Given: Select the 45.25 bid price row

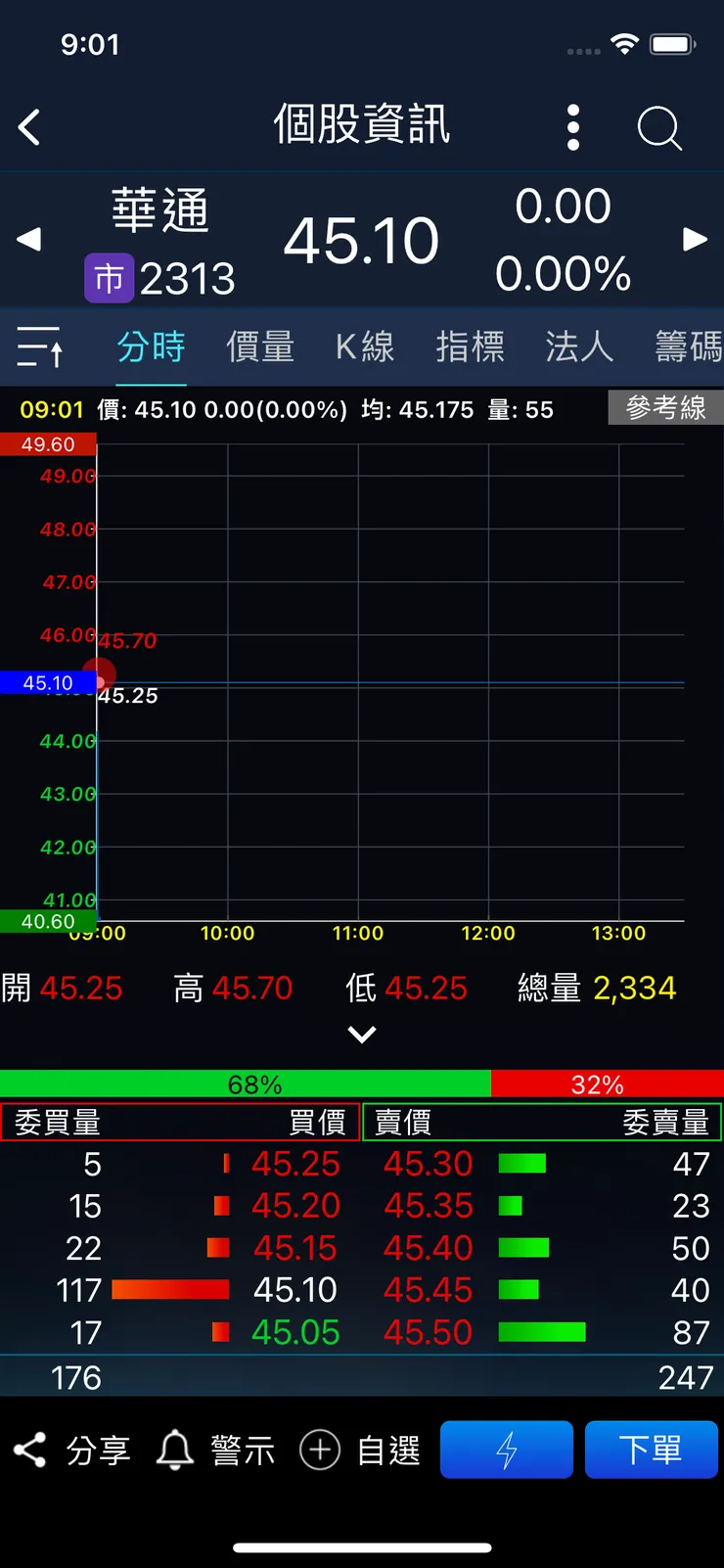Looking at the screenshot, I should click(294, 1164).
